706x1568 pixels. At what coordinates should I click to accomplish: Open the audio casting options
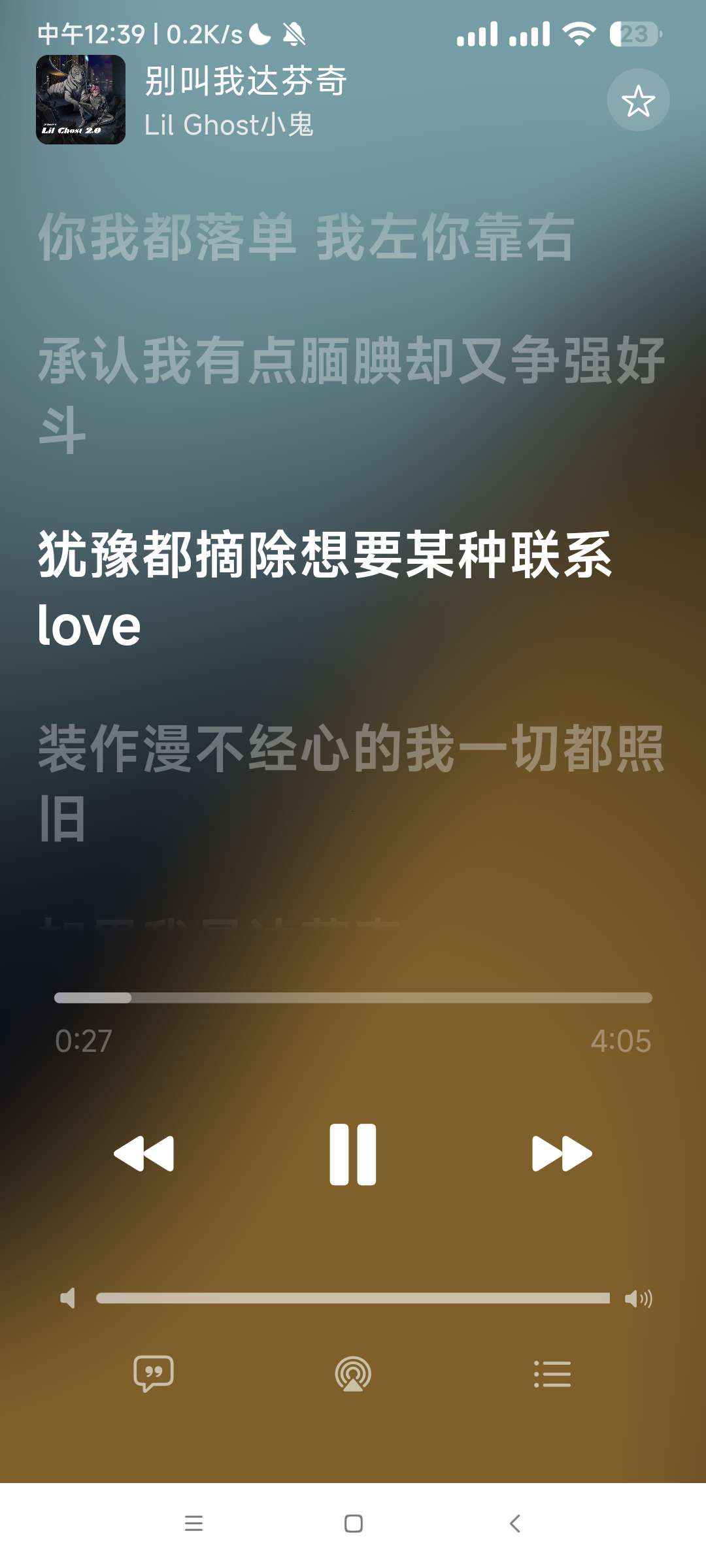[353, 1373]
